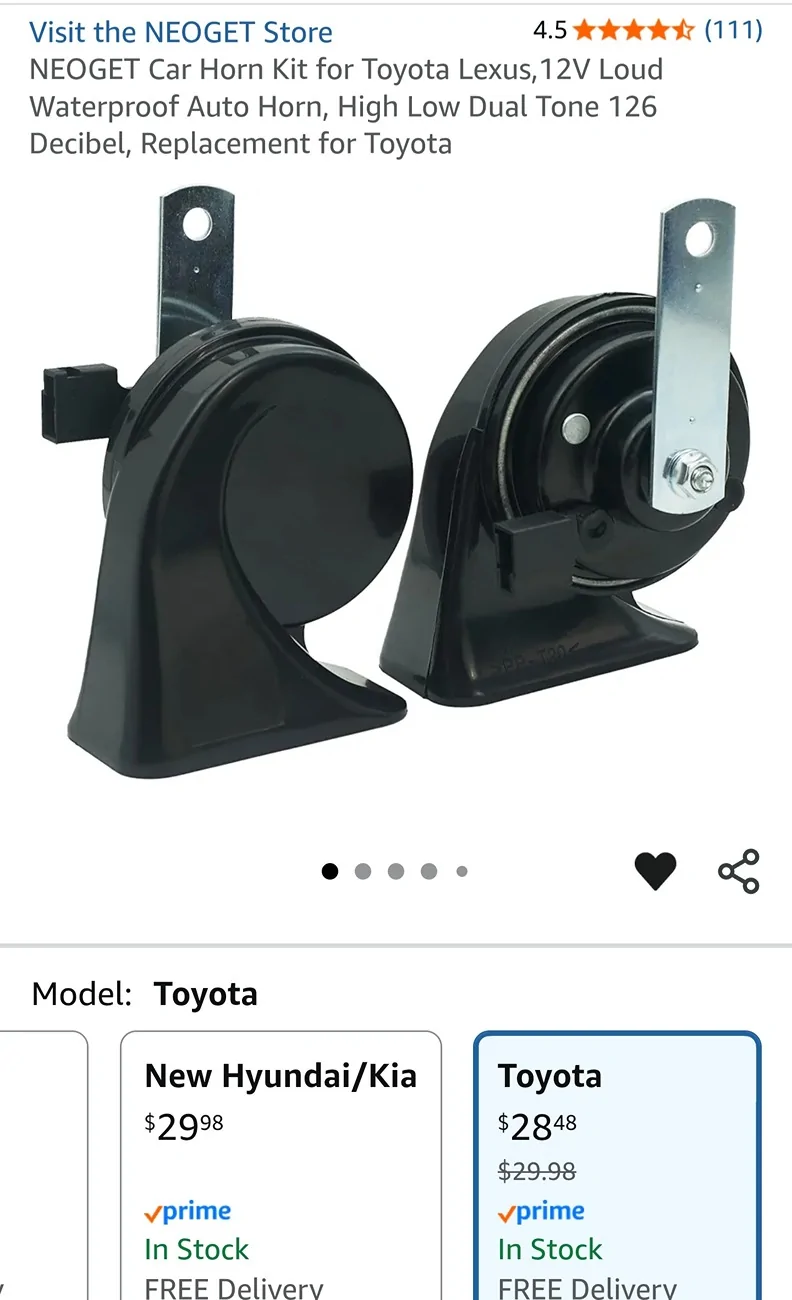Select the first carousel dot
The image size is (792, 1300).
click(330, 871)
